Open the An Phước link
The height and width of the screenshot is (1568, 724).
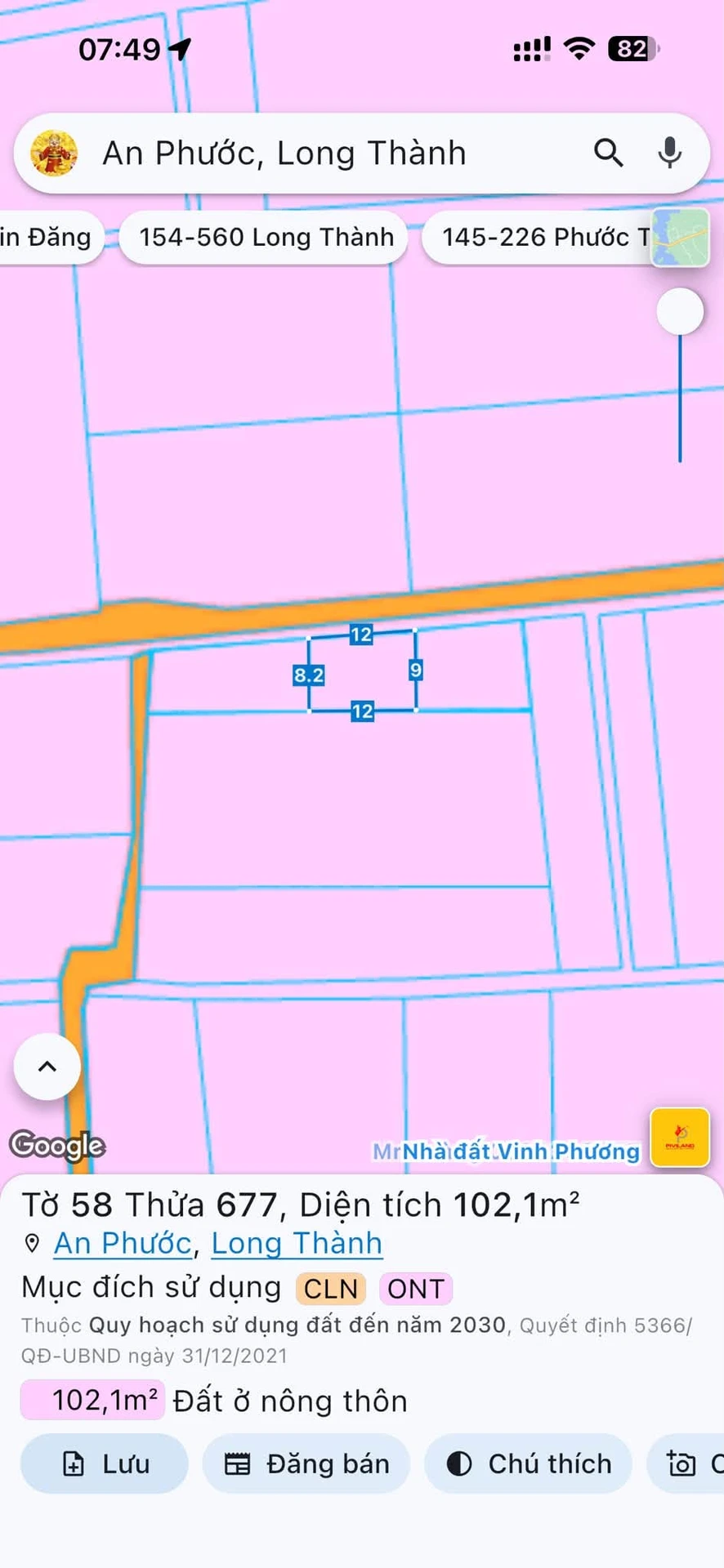123,1243
